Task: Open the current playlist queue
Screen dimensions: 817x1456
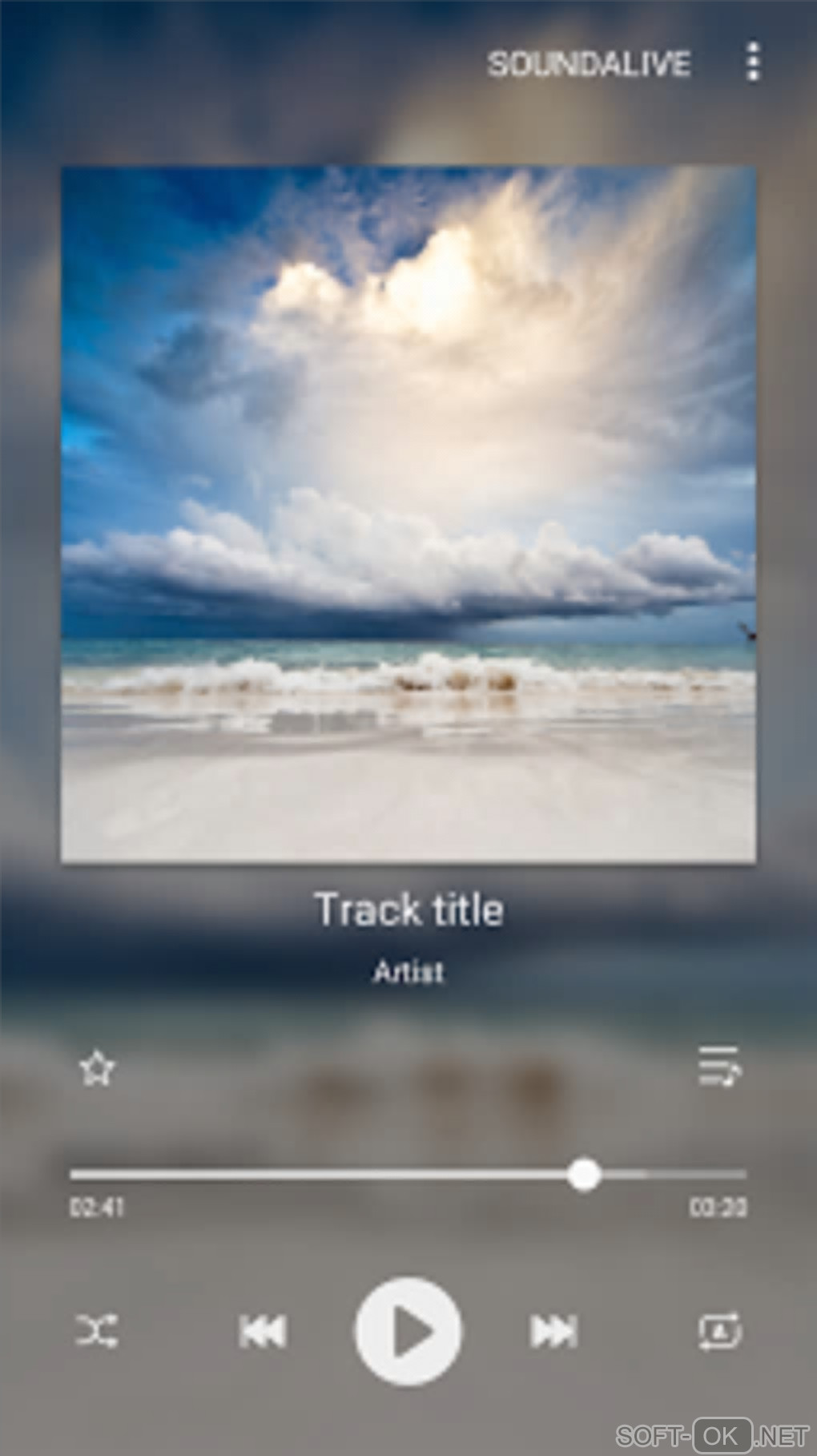Action: pyautogui.click(x=719, y=1067)
